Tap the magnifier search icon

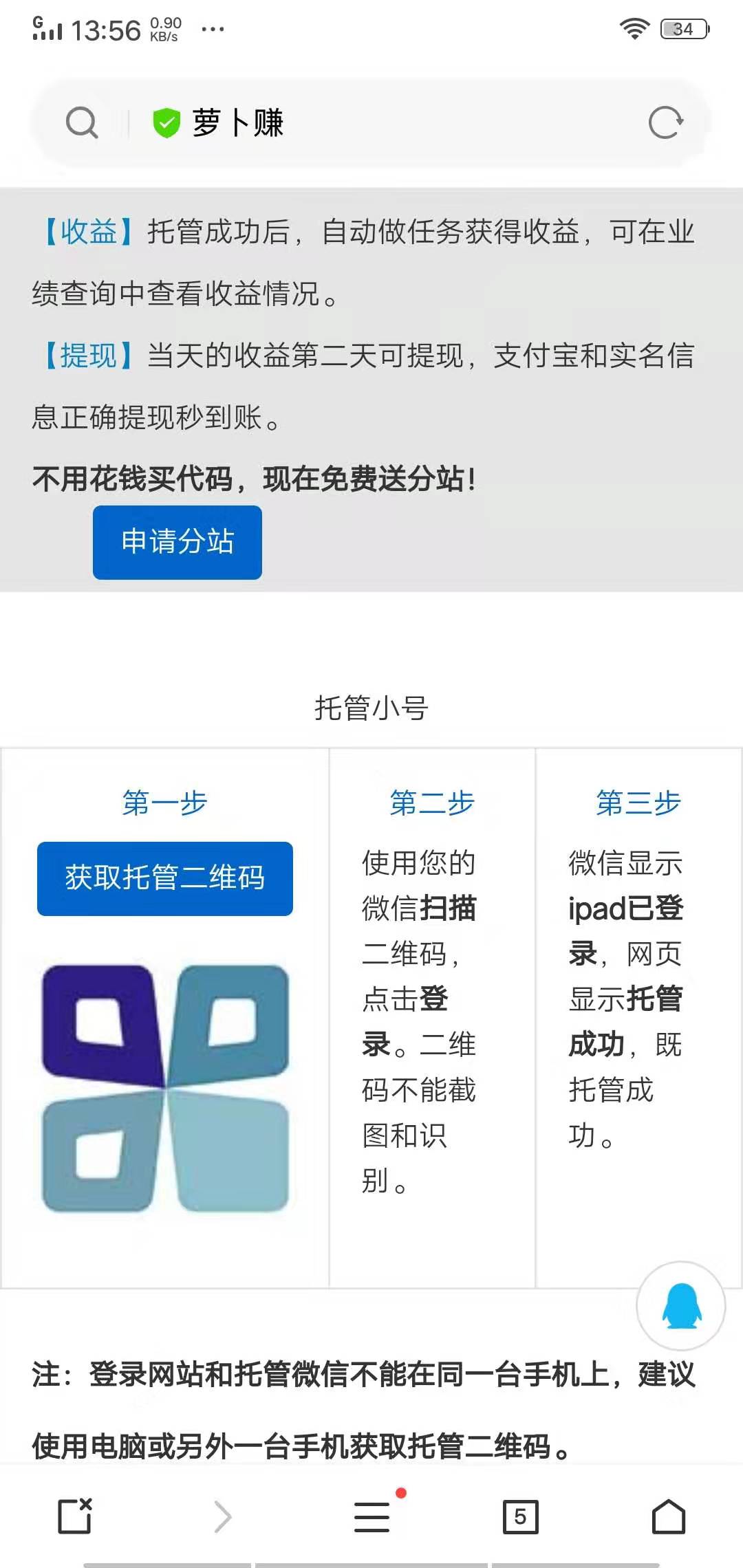pos(82,124)
